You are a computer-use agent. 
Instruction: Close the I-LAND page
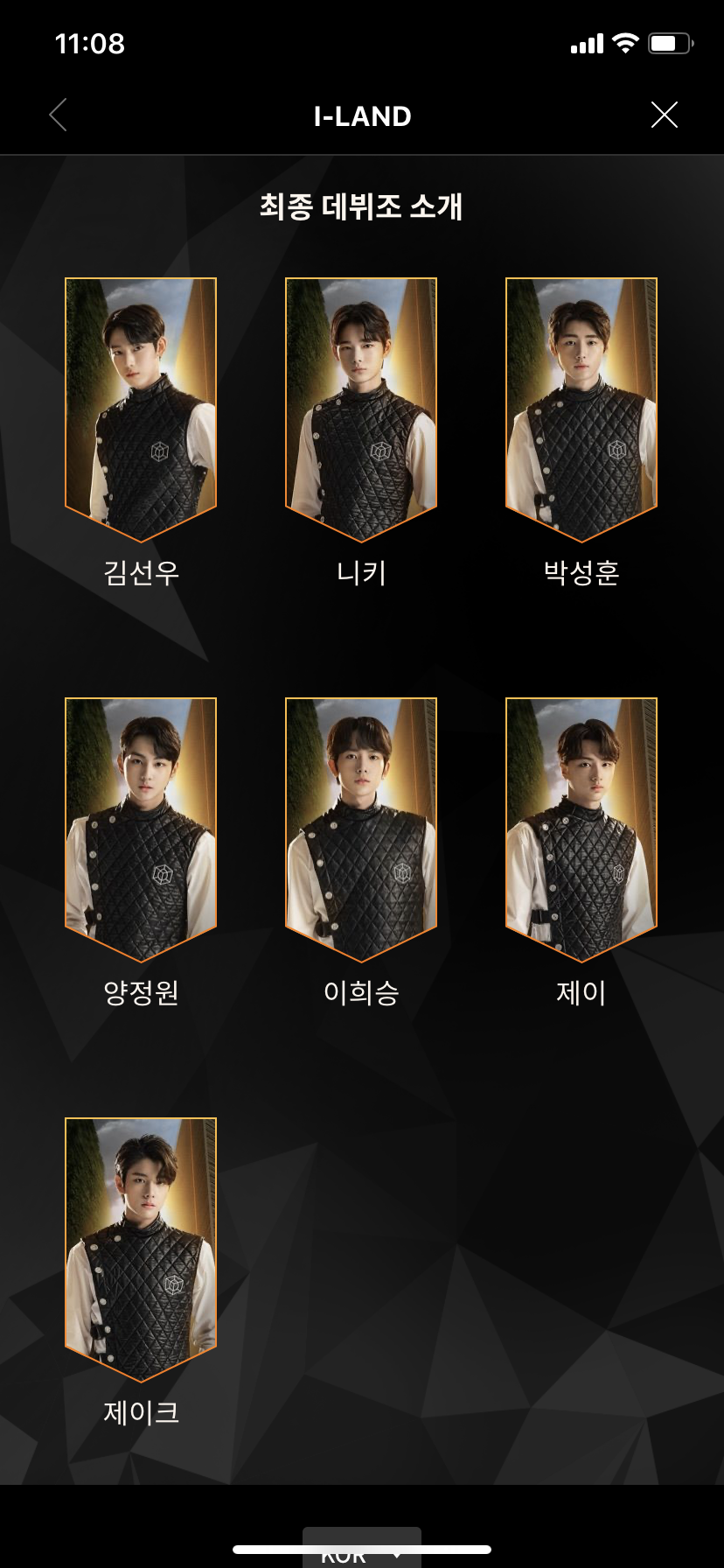pyautogui.click(x=665, y=115)
